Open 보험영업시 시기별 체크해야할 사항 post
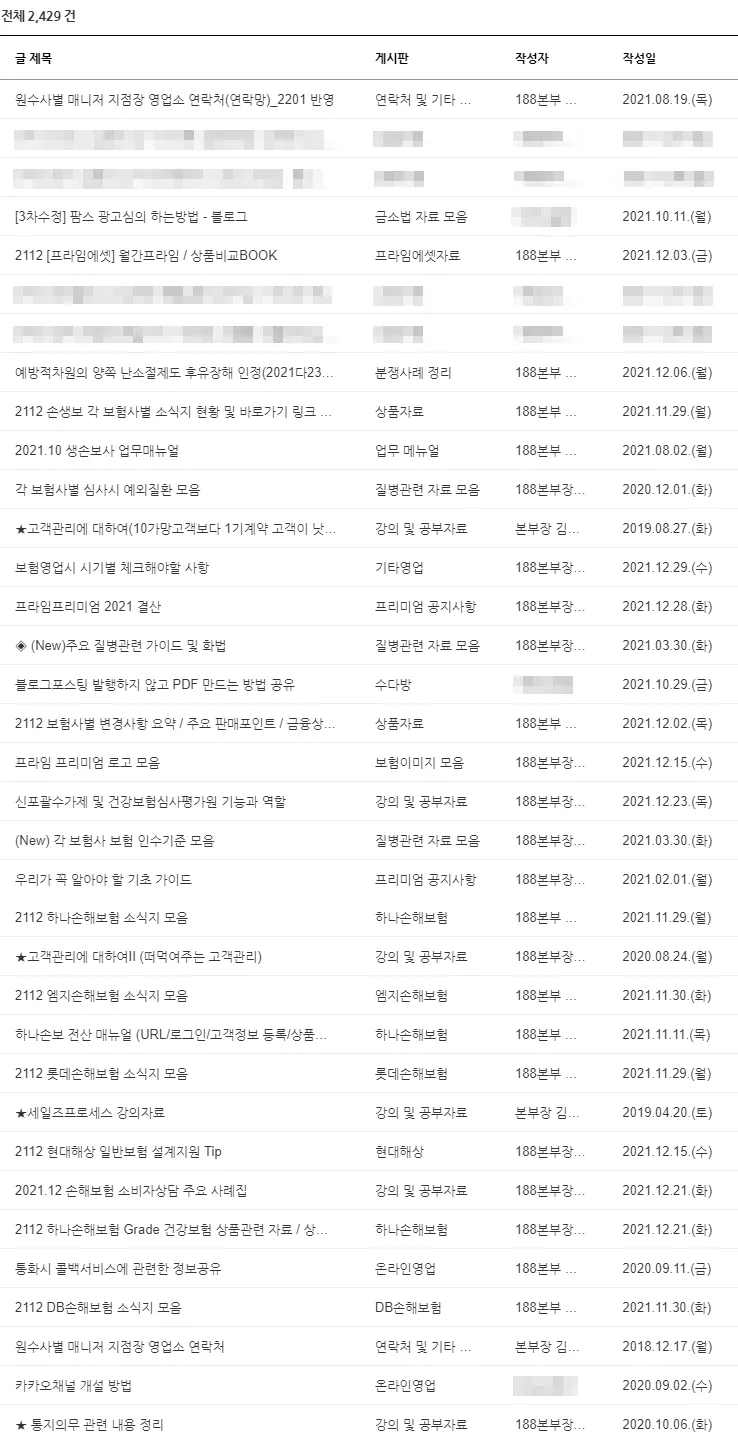 pos(112,568)
